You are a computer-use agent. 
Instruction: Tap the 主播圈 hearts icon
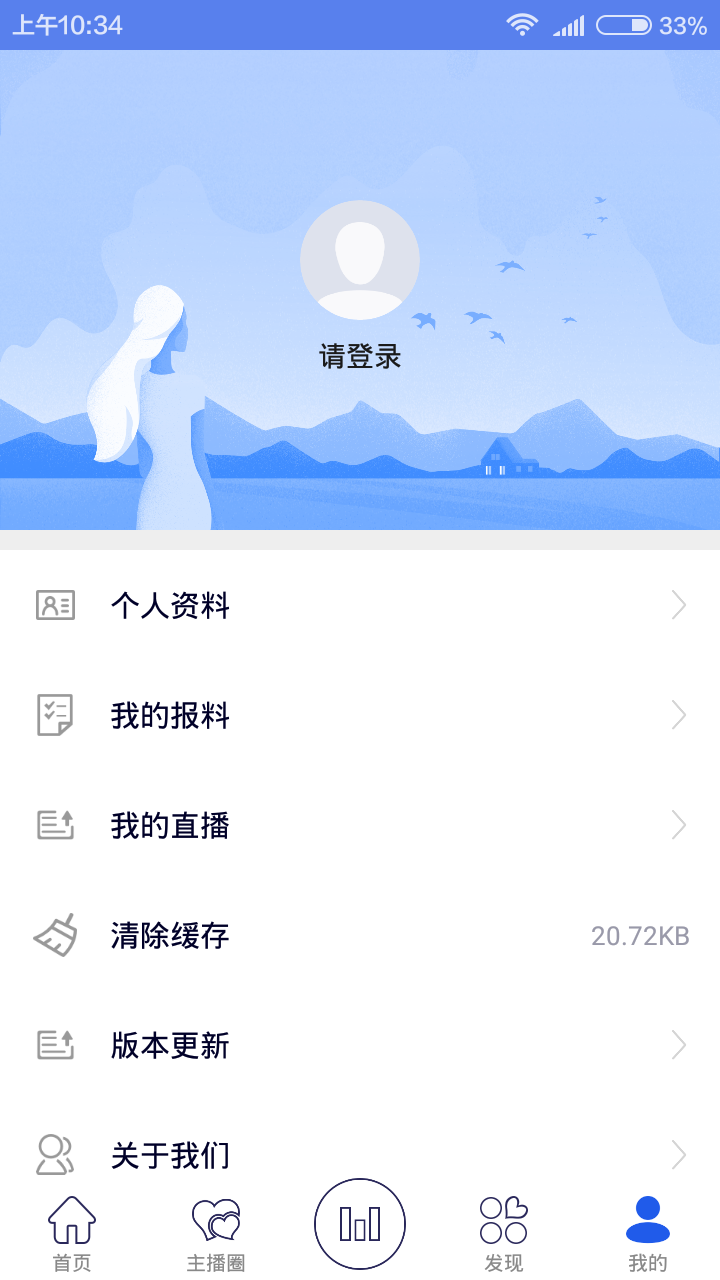[x=216, y=1218]
